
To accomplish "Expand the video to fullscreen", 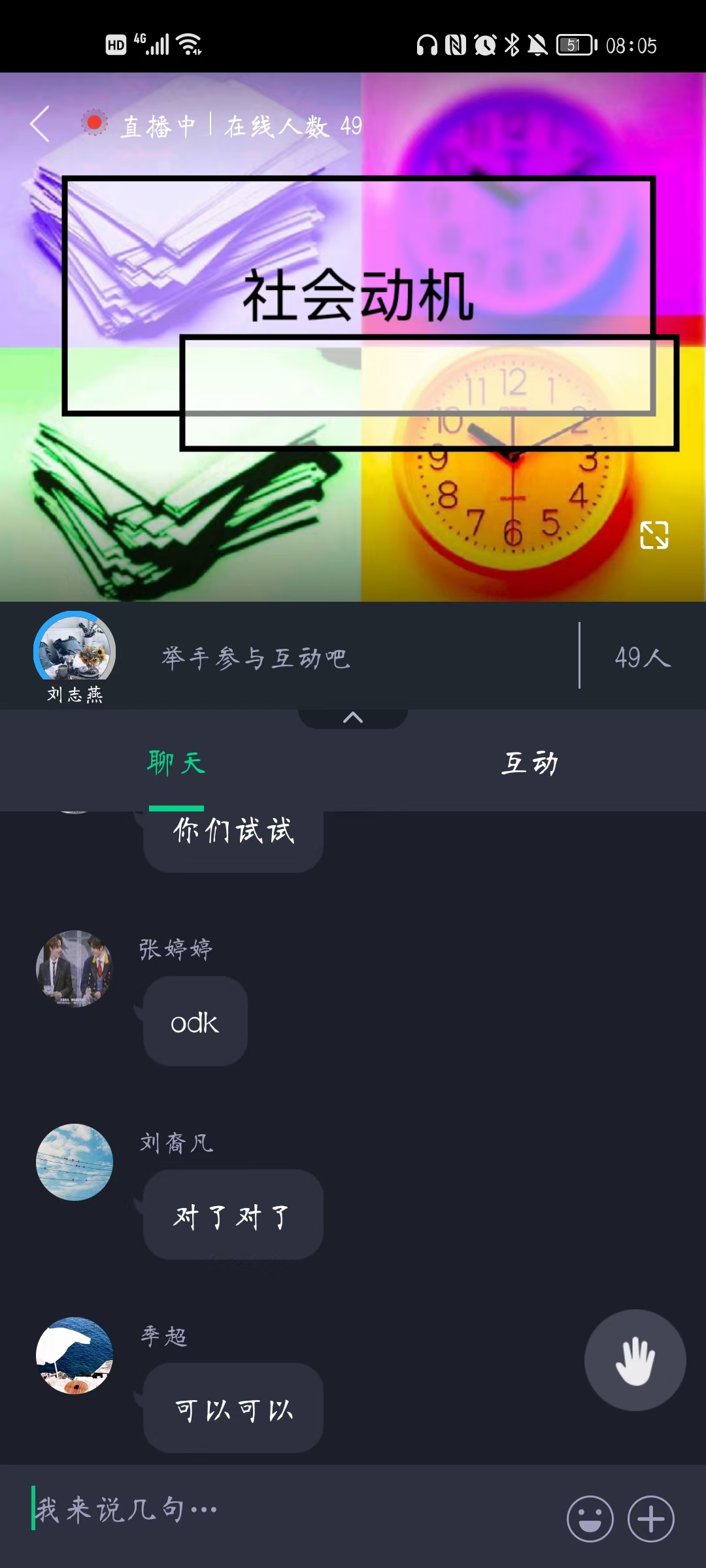I will click(x=654, y=535).
